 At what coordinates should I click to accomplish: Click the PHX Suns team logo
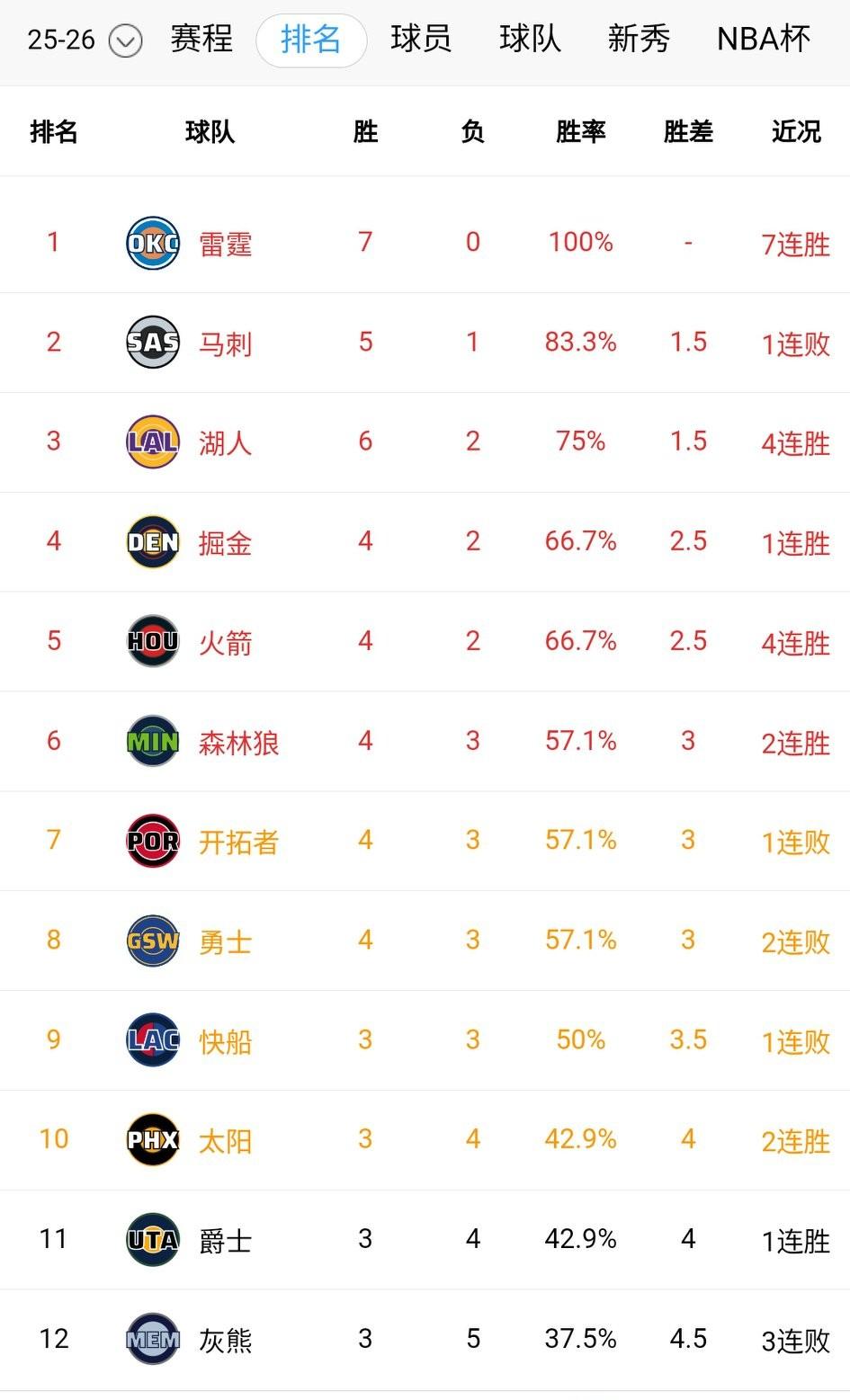tap(152, 1140)
